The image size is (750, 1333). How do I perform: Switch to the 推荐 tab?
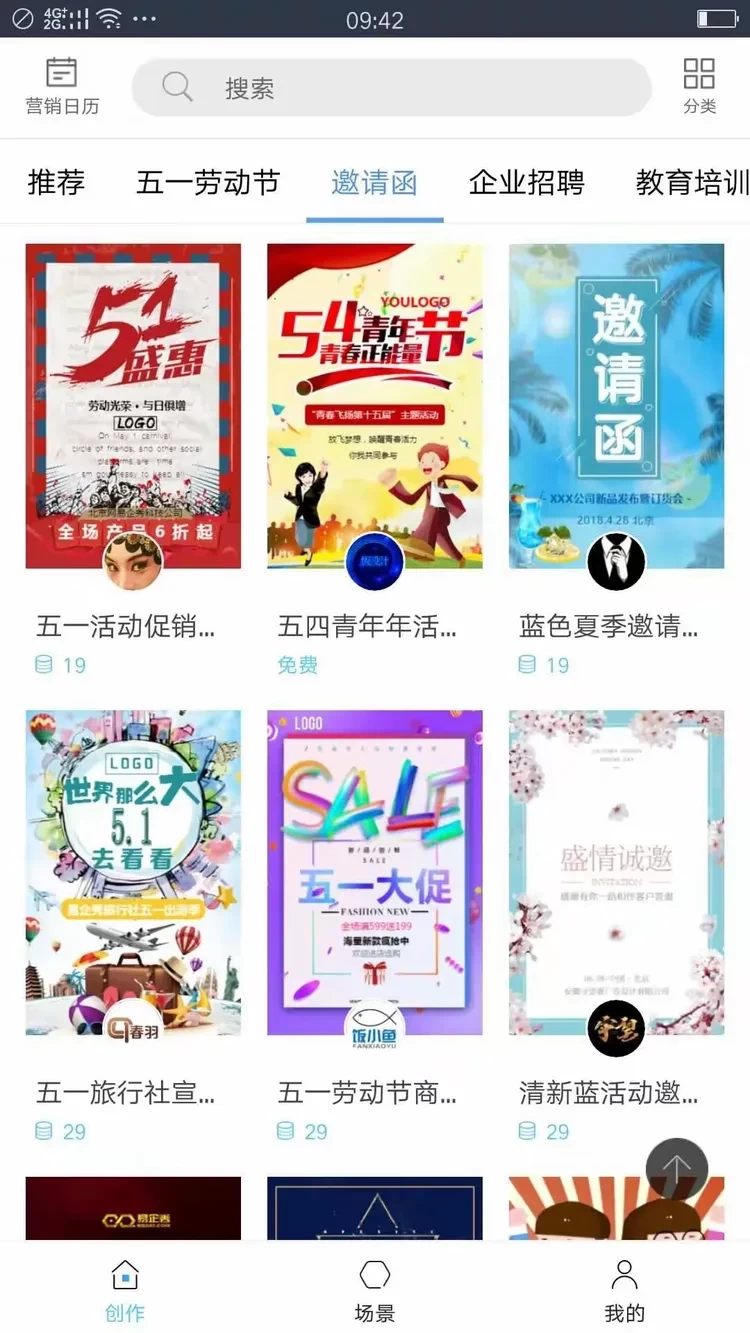(56, 183)
